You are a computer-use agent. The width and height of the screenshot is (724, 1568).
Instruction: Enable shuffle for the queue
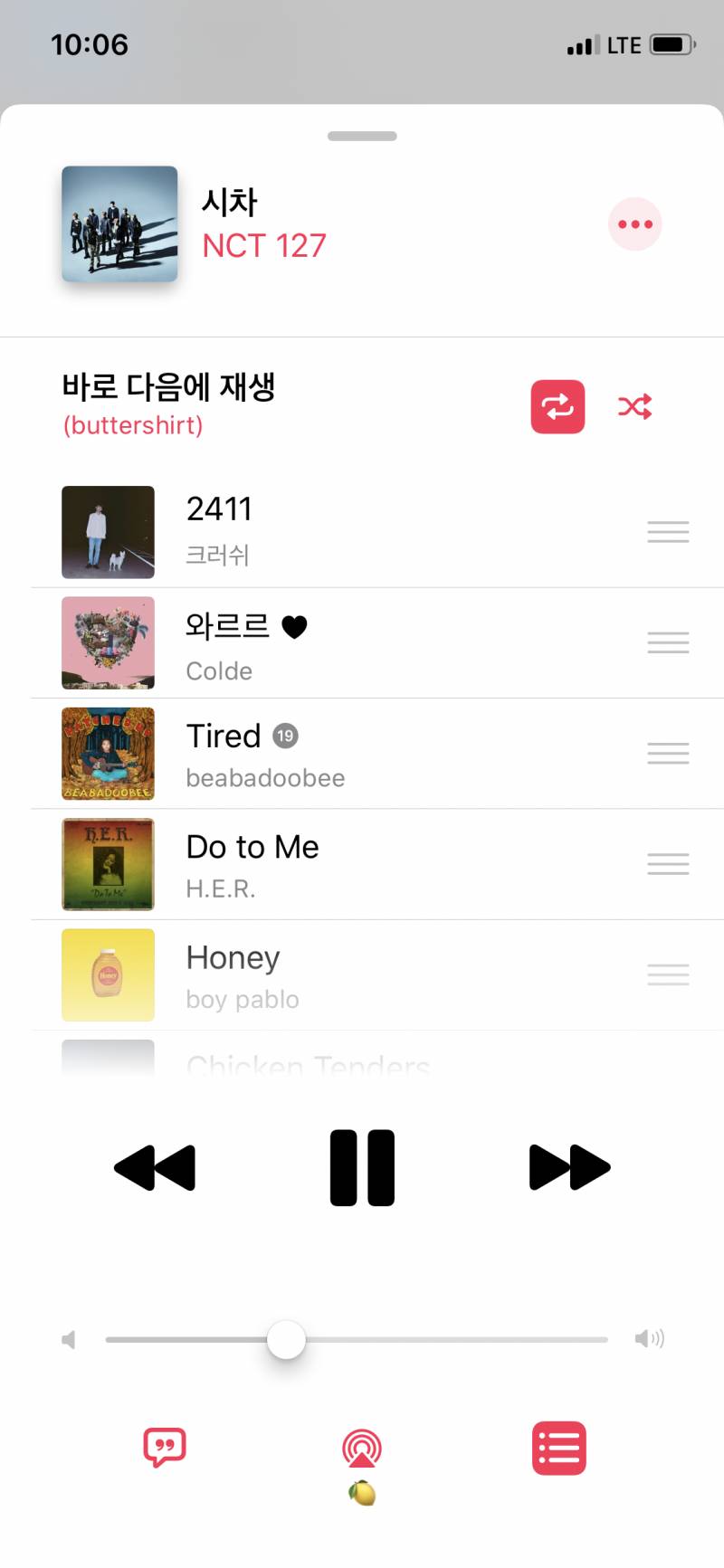coord(635,407)
